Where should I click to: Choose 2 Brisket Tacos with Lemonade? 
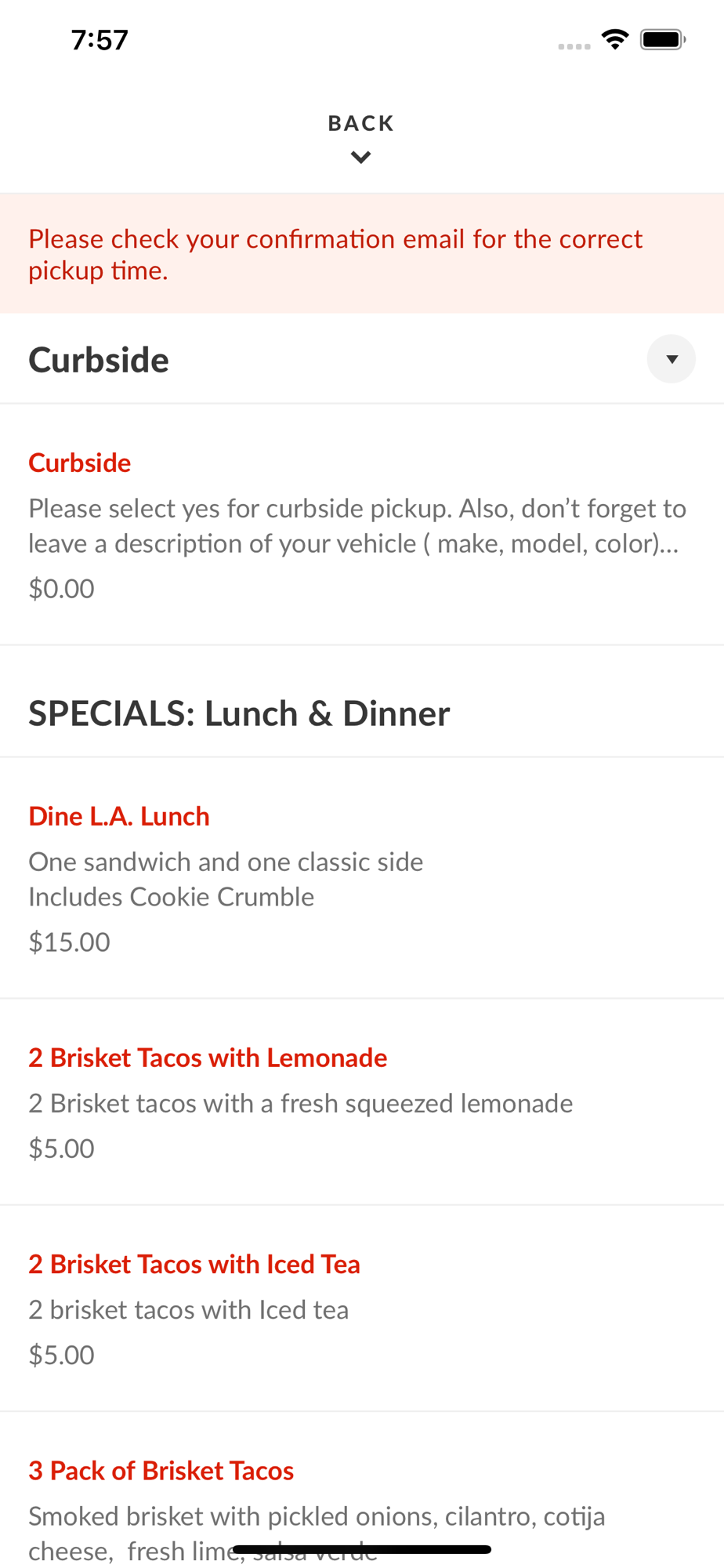coord(362,1102)
